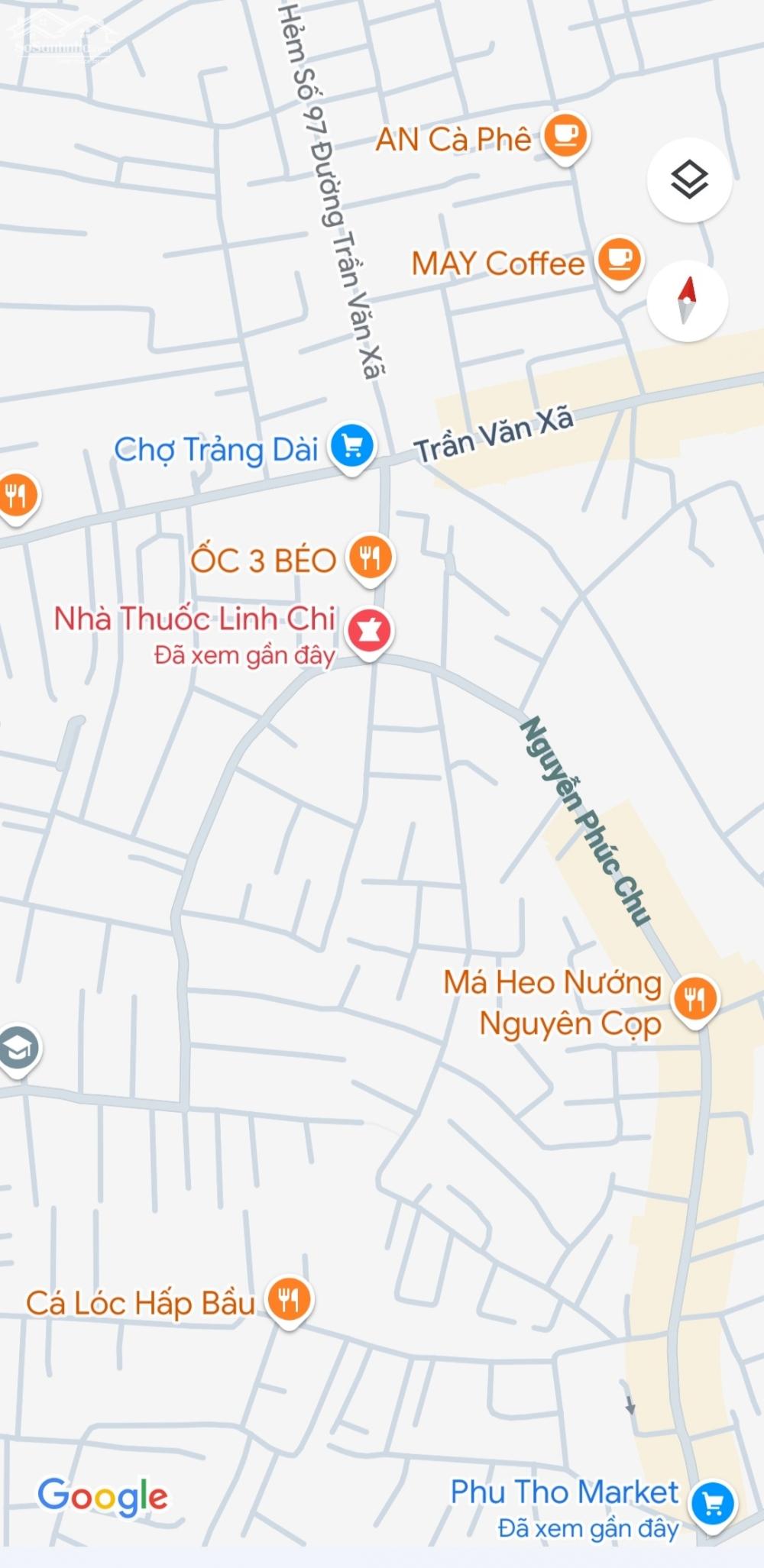
Task: Open the map layers button
Action: tap(689, 180)
